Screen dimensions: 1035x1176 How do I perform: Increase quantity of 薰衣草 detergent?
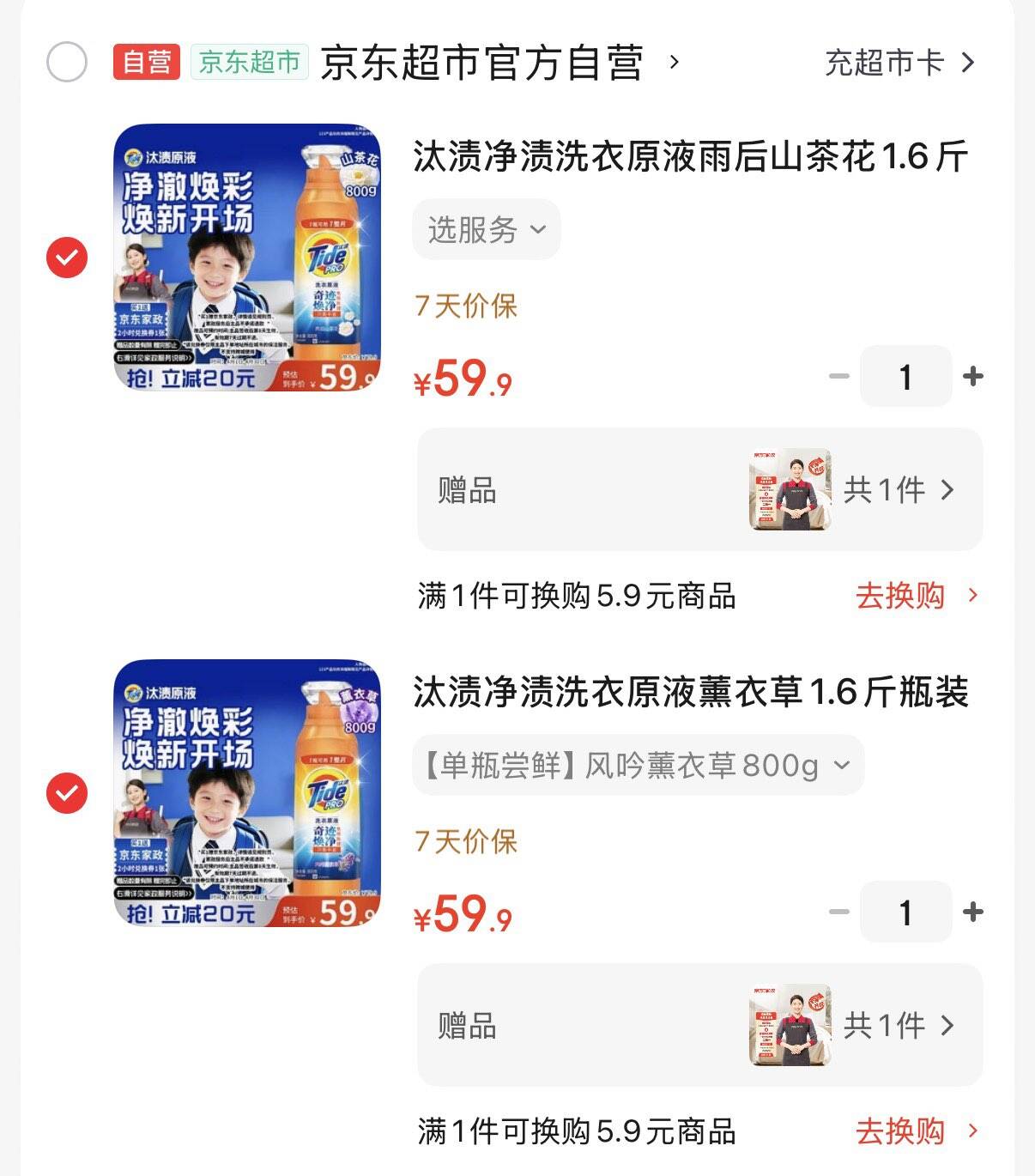(973, 912)
